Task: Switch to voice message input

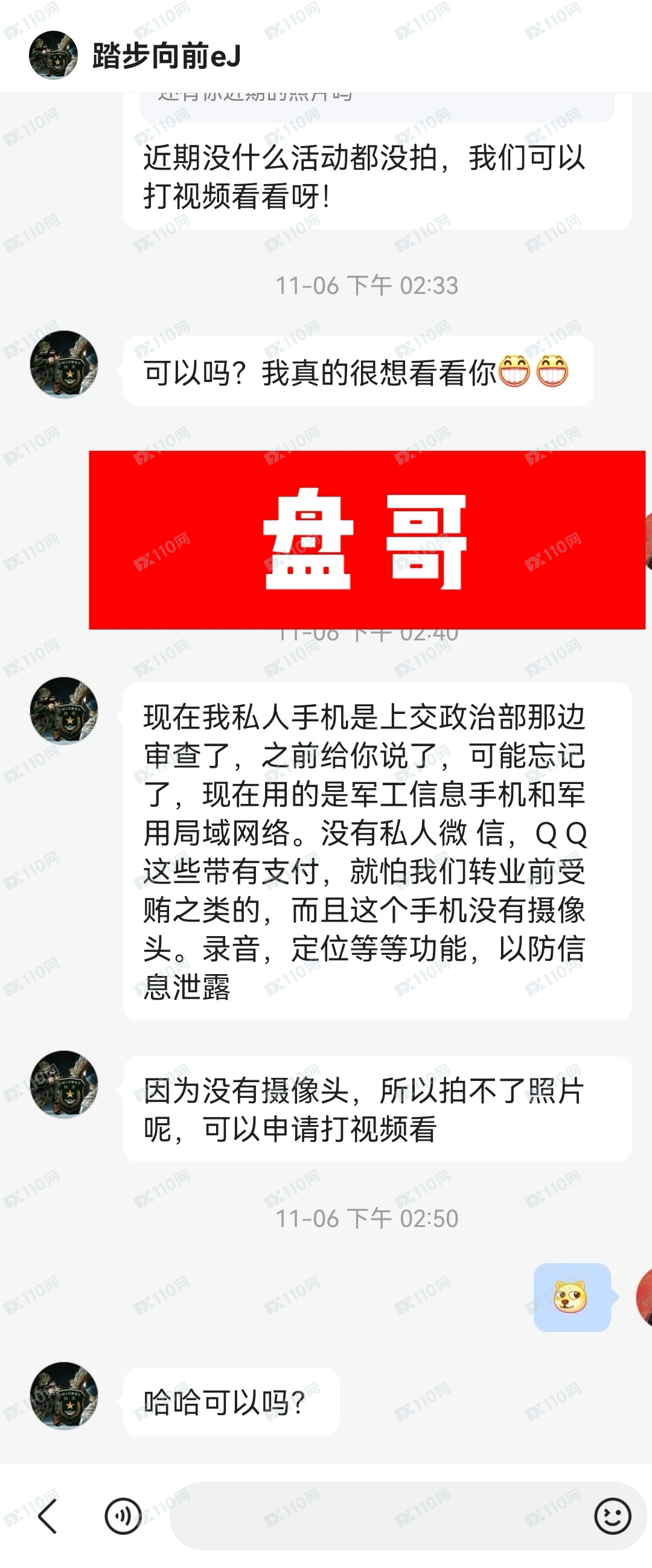Action: [x=124, y=1515]
